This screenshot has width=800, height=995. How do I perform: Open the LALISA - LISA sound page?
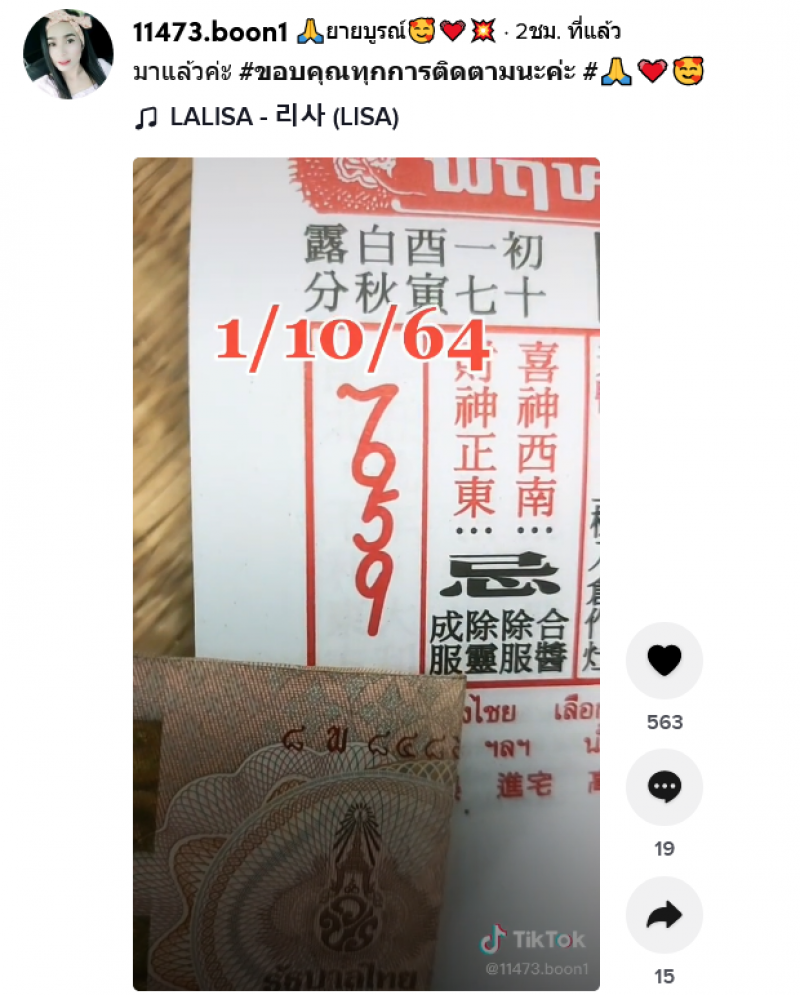pyautogui.click(x=284, y=117)
